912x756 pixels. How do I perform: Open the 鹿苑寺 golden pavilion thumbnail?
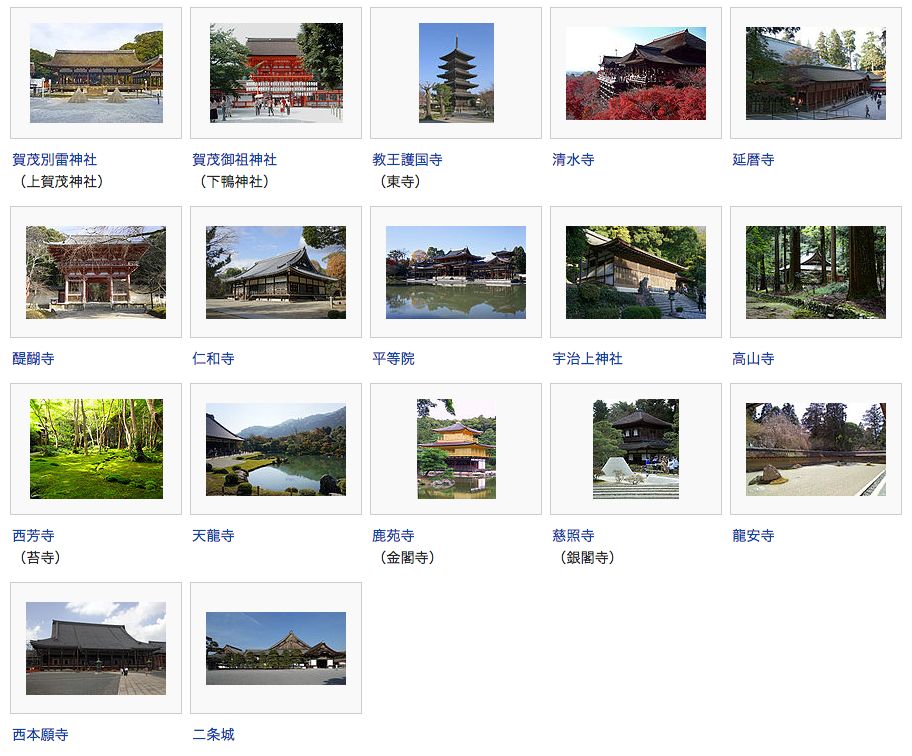click(x=456, y=449)
